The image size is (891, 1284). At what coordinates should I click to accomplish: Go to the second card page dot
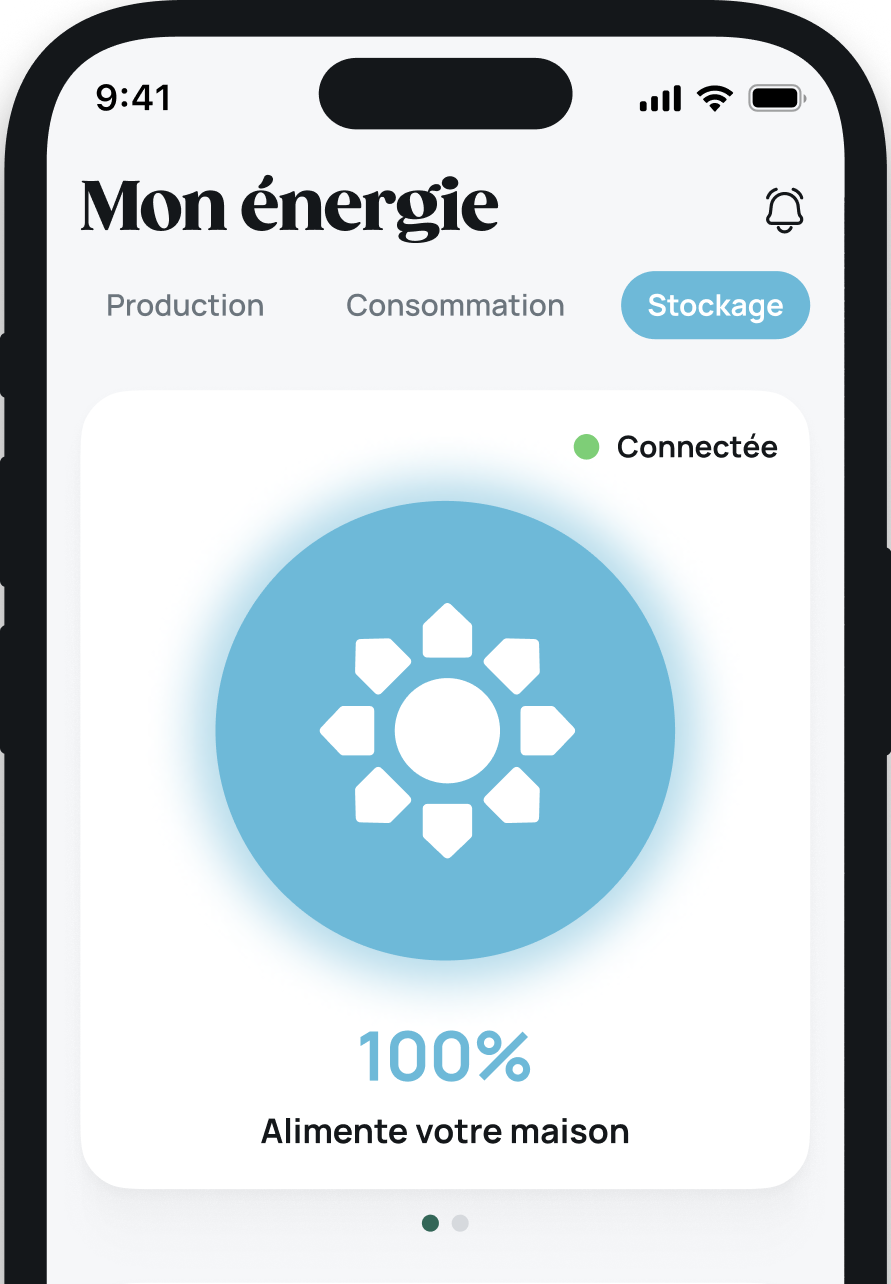pyautogui.click(x=460, y=1223)
